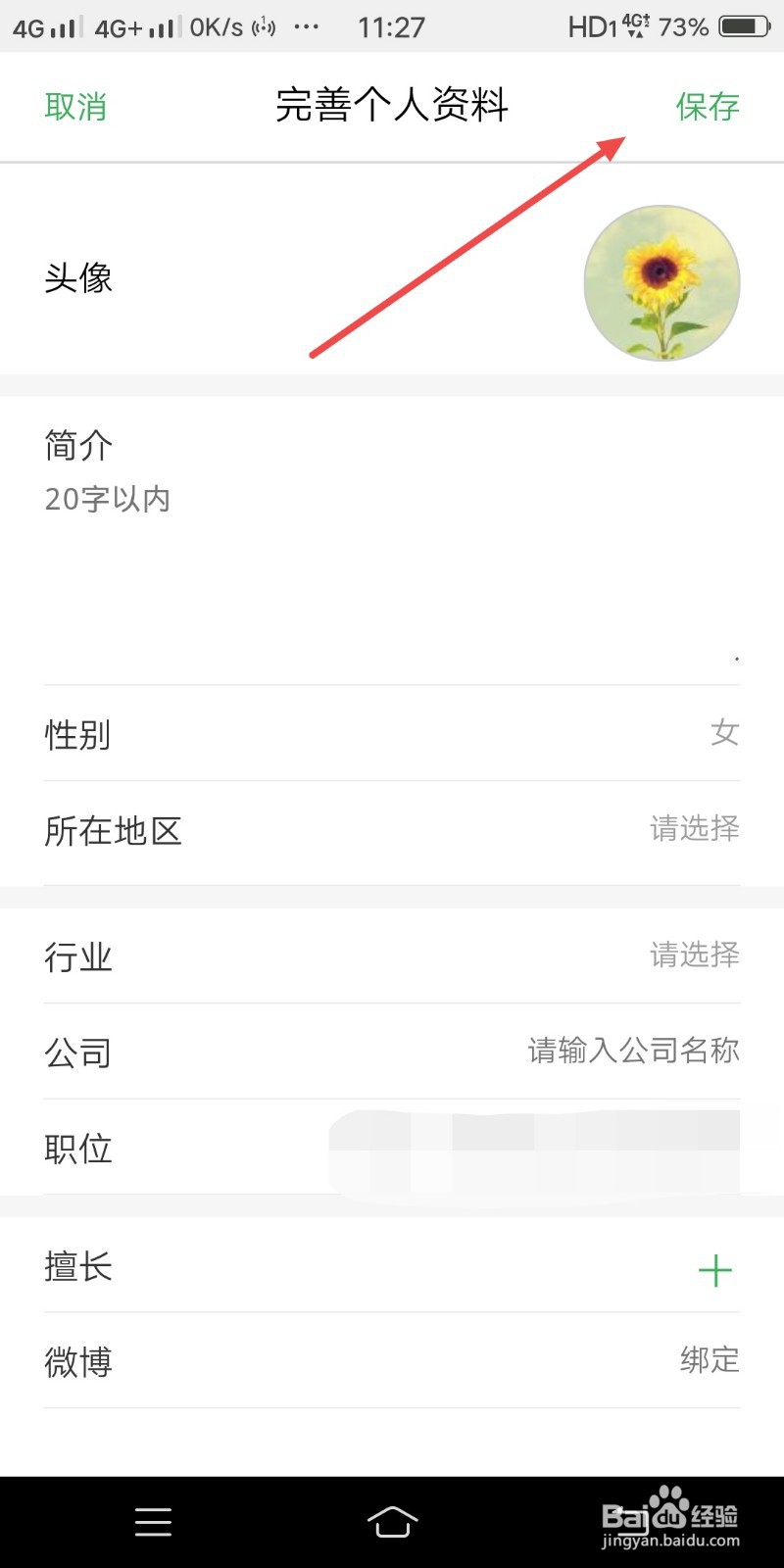The height and width of the screenshot is (1568, 784).
Task: Toggle the 擅长 skill entry row
Action: point(392,1267)
